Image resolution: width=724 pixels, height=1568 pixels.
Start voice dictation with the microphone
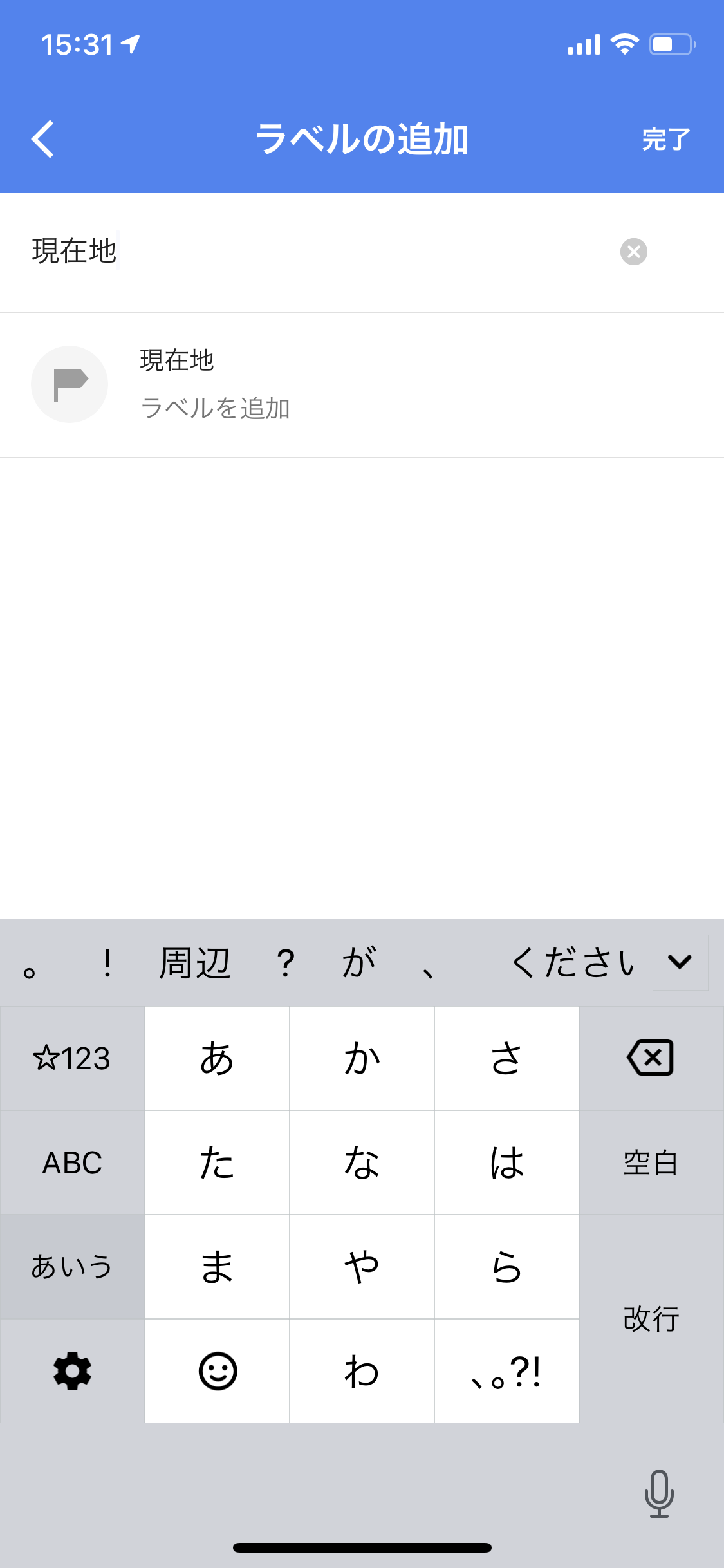tap(659, 1493)
